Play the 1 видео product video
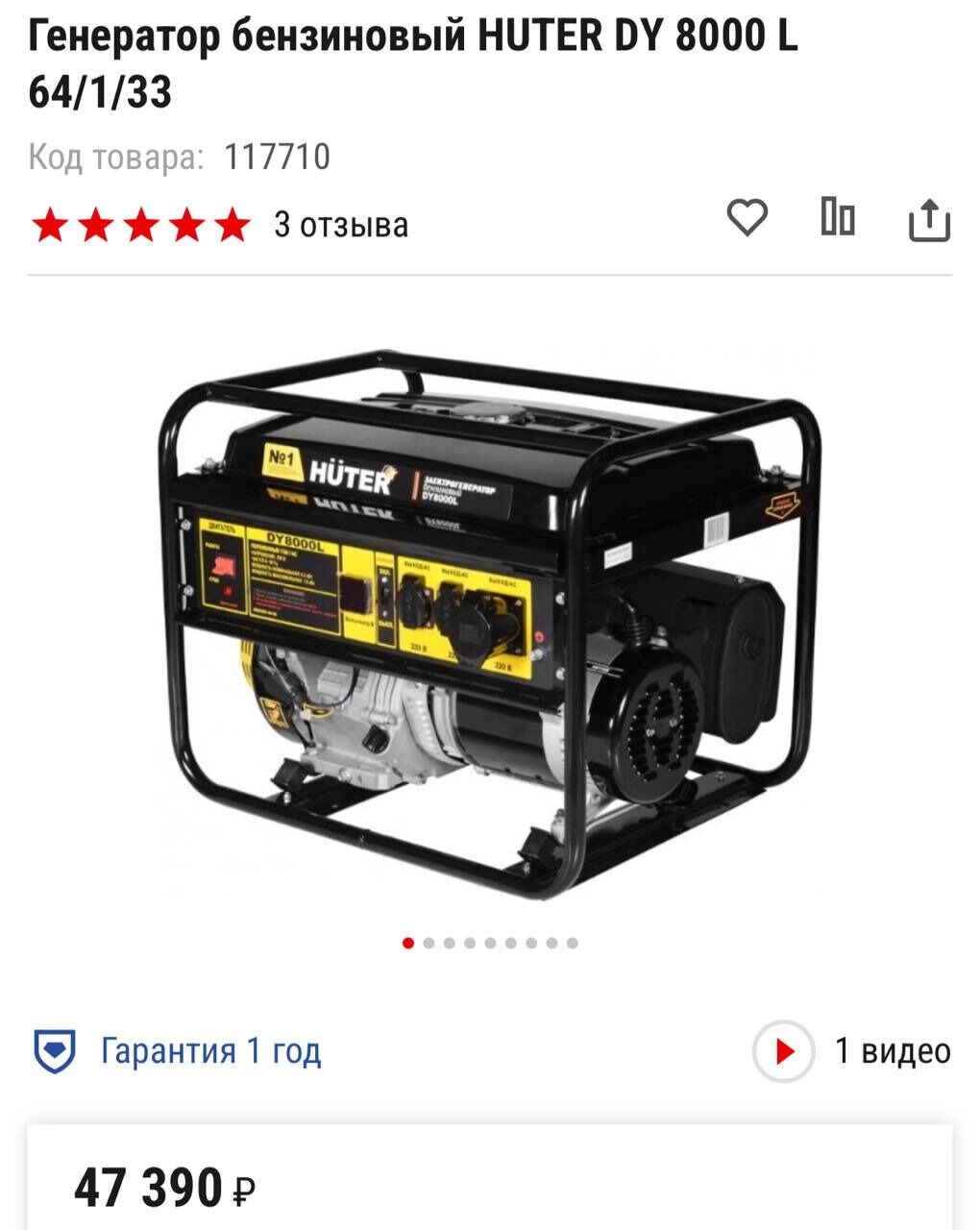The image size is (980, 1230). pyautogui.click(x=784, y=1051)
